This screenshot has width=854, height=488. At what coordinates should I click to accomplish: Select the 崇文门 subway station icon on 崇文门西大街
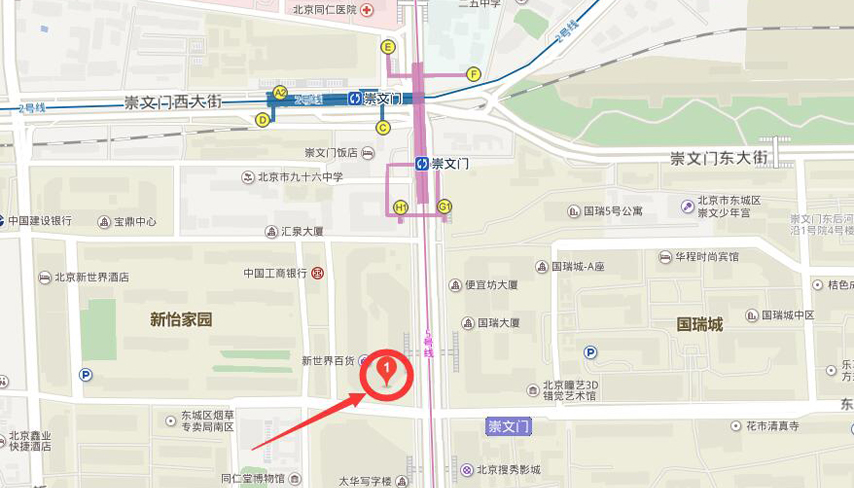[355, 98]
